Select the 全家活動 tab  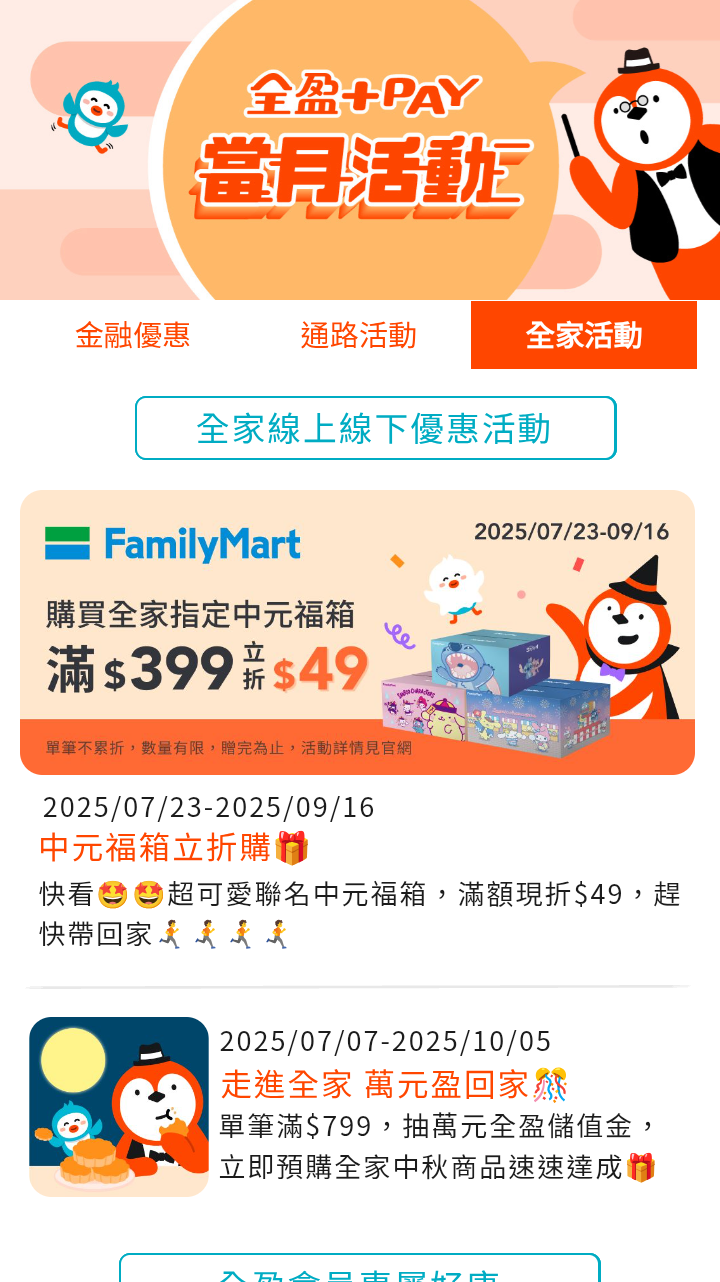(x=584, y=335)
